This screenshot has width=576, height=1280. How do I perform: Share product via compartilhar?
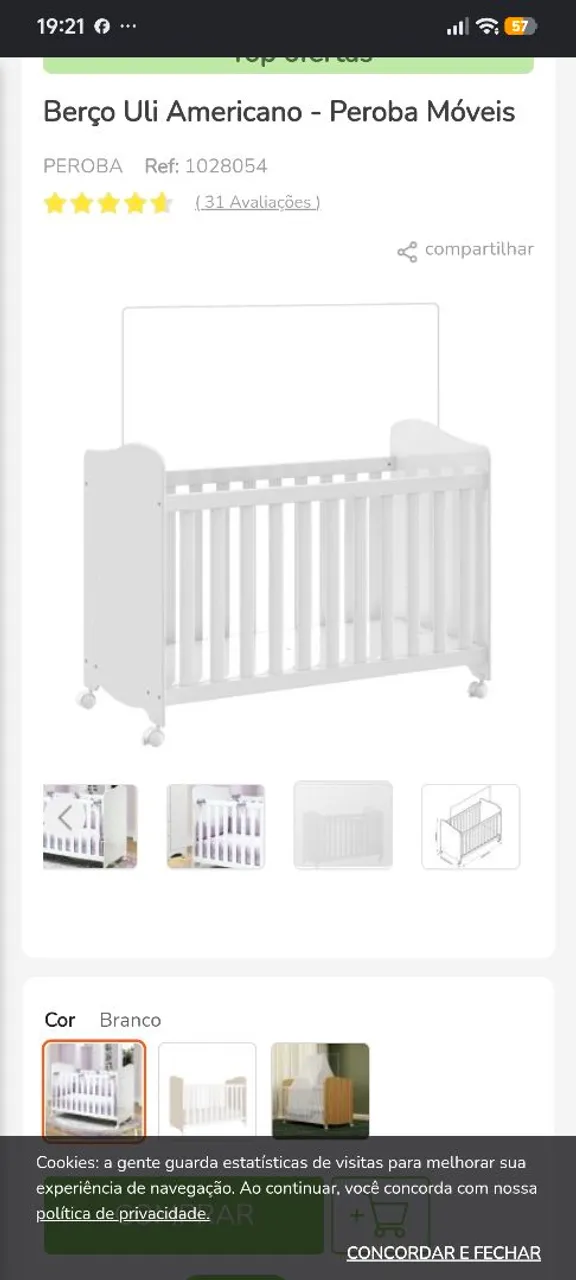pos(466,250)
